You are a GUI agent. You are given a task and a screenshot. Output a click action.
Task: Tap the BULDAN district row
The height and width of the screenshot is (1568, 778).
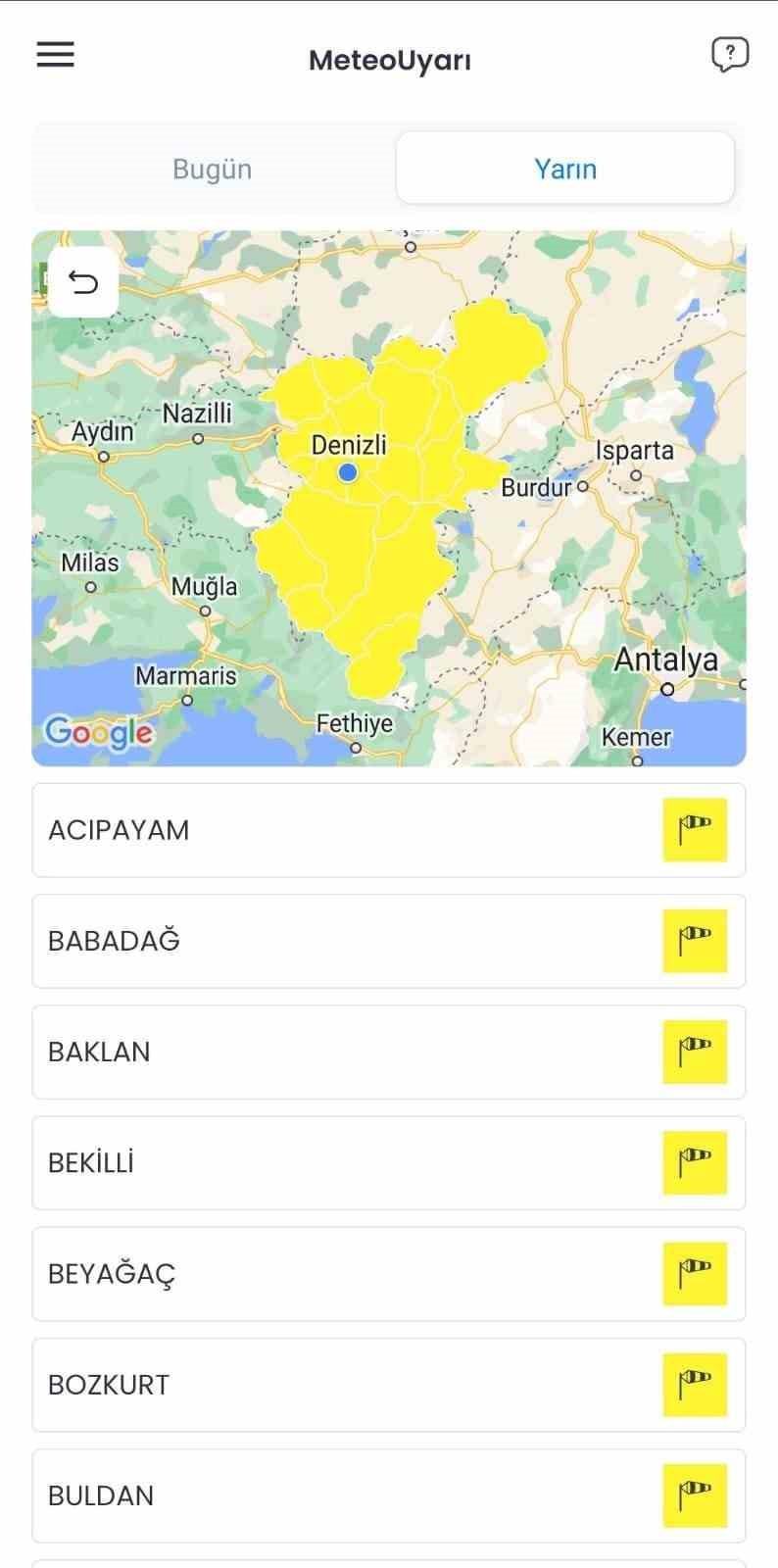(x=388, y=1494)
